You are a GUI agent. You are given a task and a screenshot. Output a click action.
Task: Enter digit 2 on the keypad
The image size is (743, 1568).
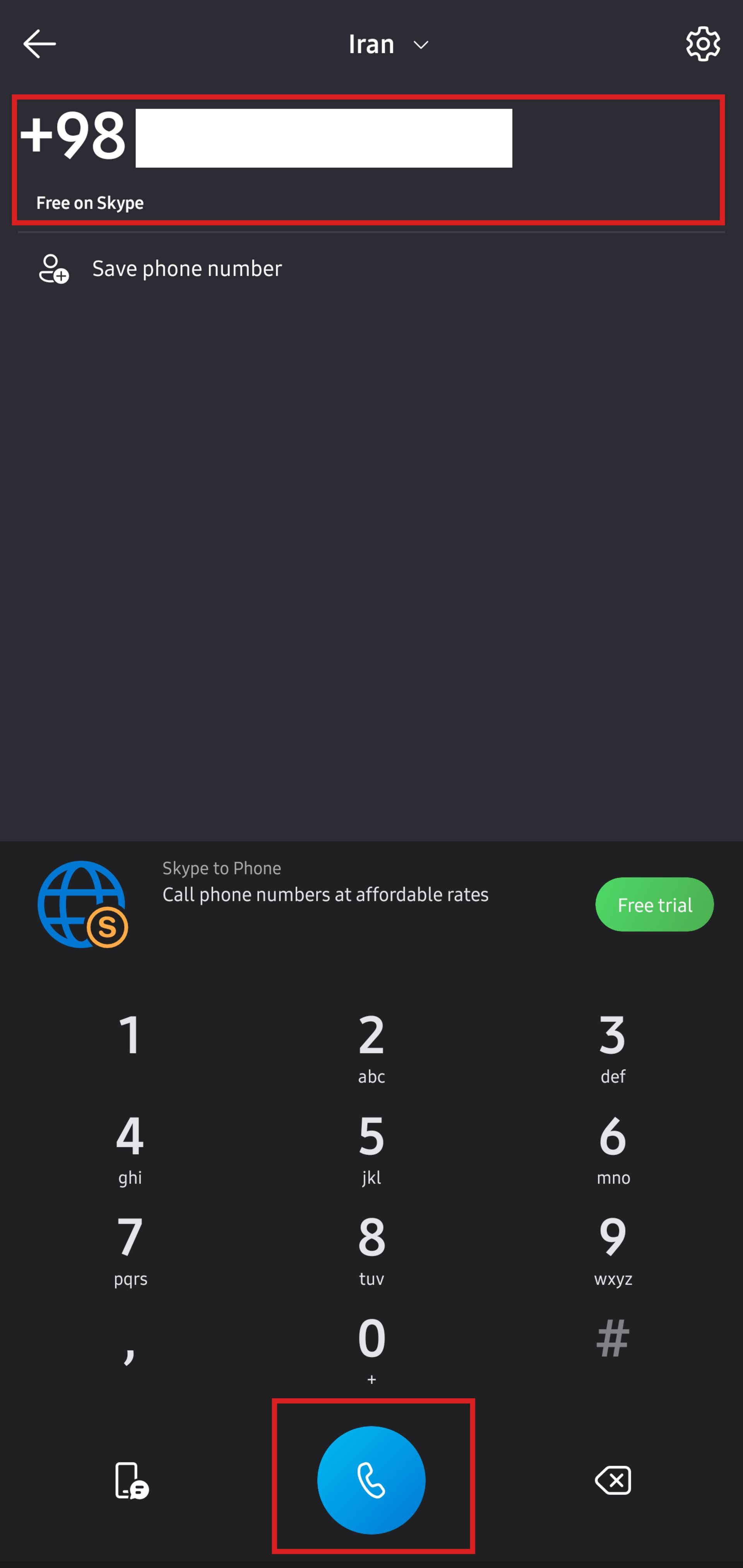[x=371, y=1046]
